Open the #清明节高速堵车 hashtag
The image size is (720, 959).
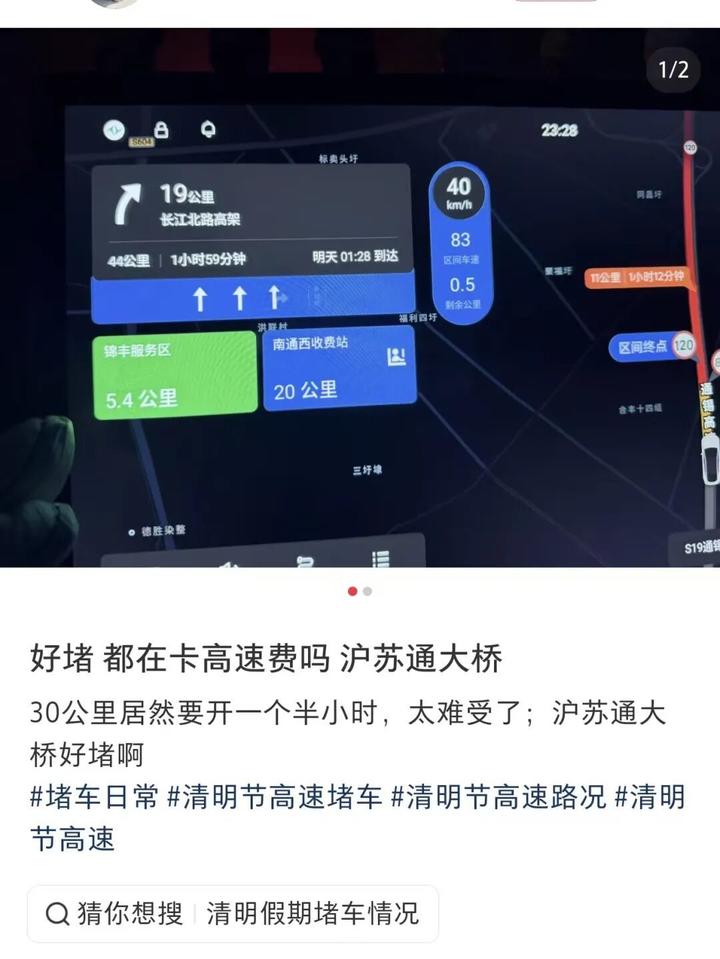point(274,797)
